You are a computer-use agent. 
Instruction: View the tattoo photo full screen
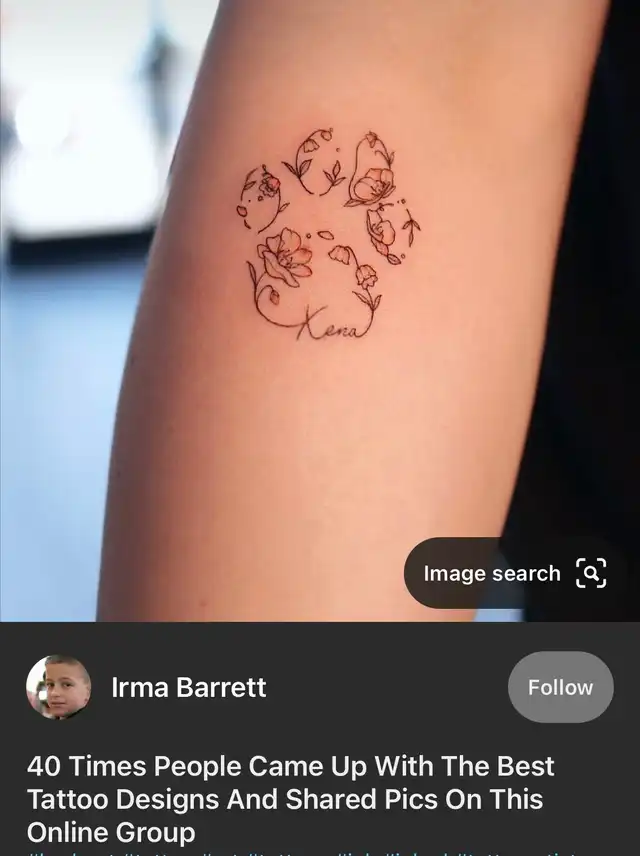(320, 300)
